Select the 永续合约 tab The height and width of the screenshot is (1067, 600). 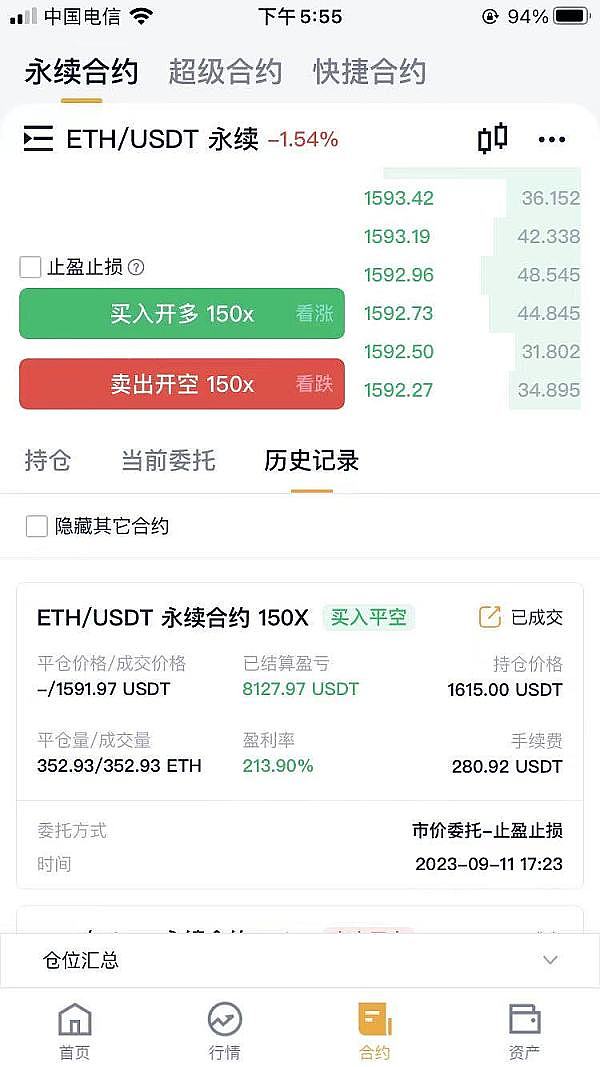point(81,72)
